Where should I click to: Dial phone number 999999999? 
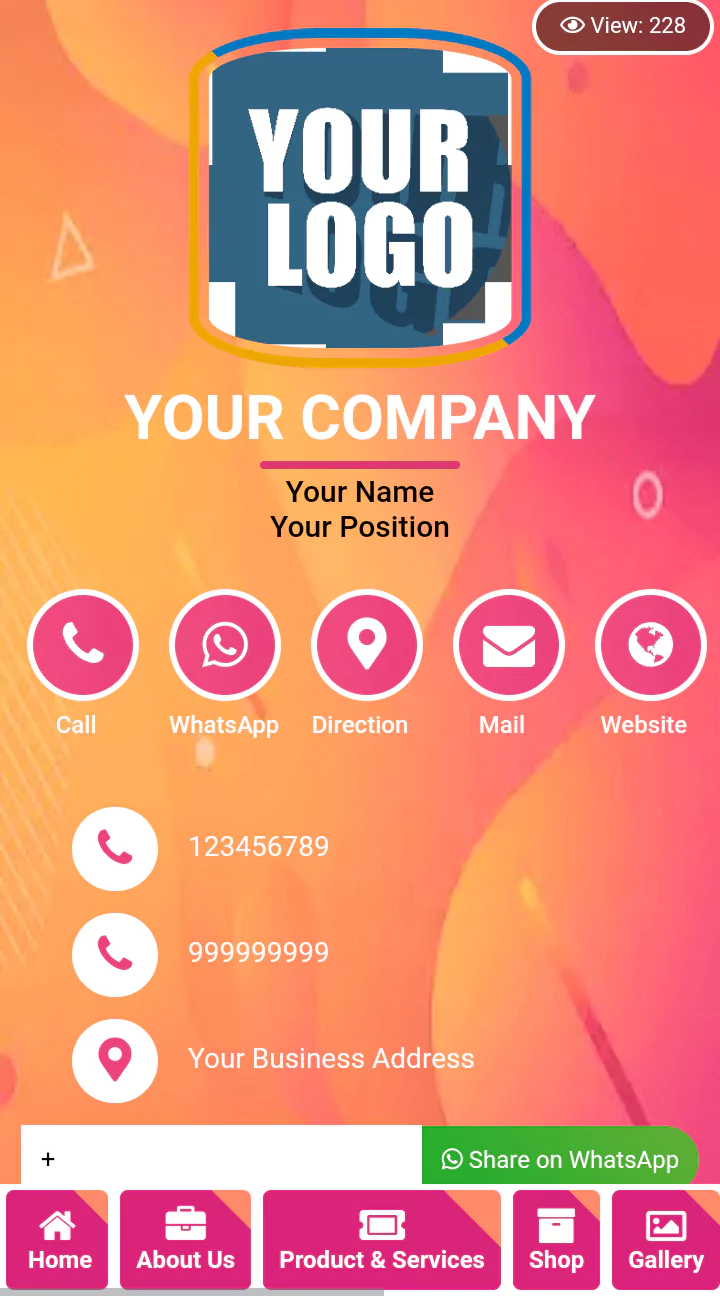pyautogui.click(x=258, y=952)
